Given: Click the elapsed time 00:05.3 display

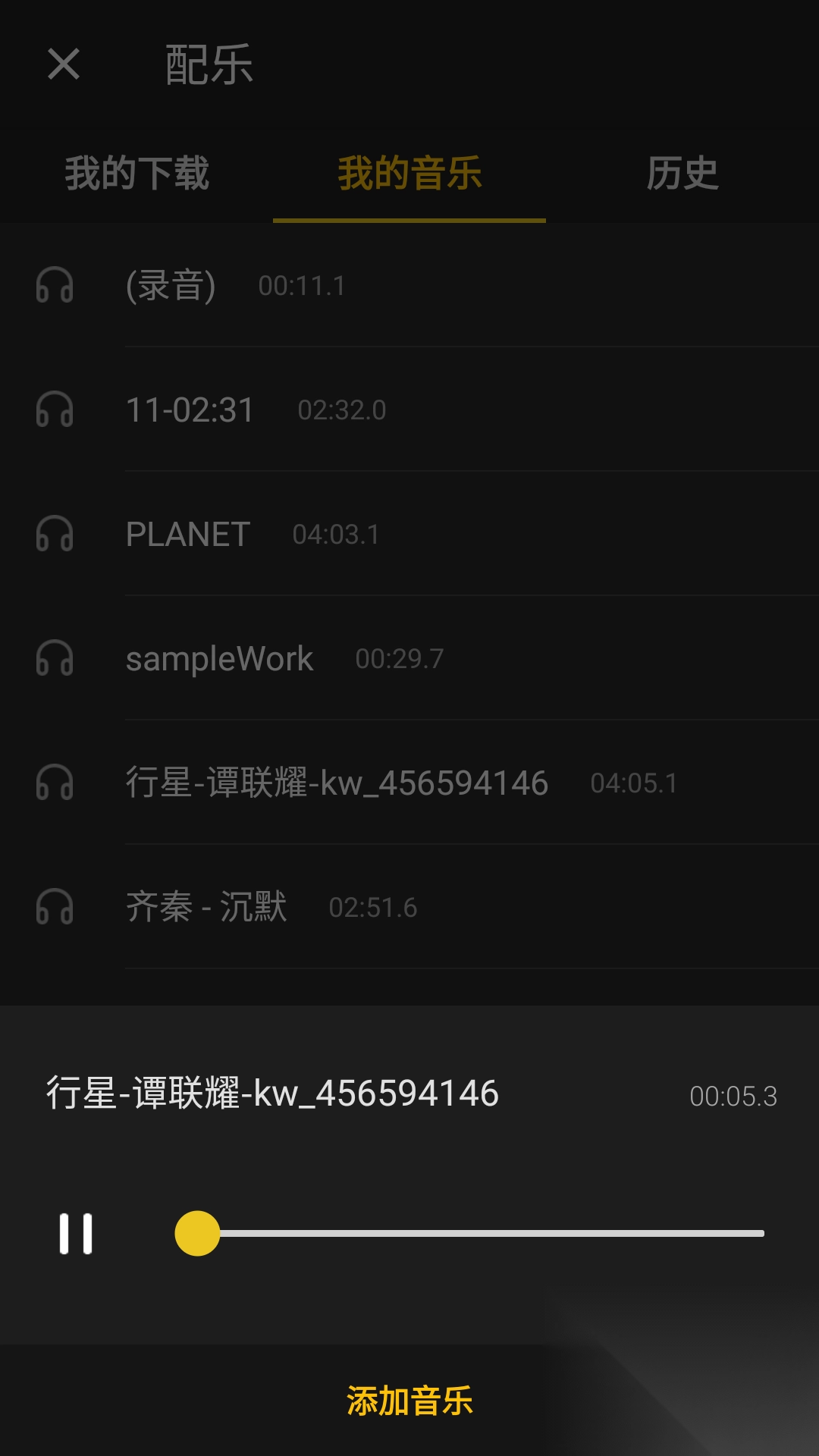Looking at the screenshot, I should point(733,1094).
